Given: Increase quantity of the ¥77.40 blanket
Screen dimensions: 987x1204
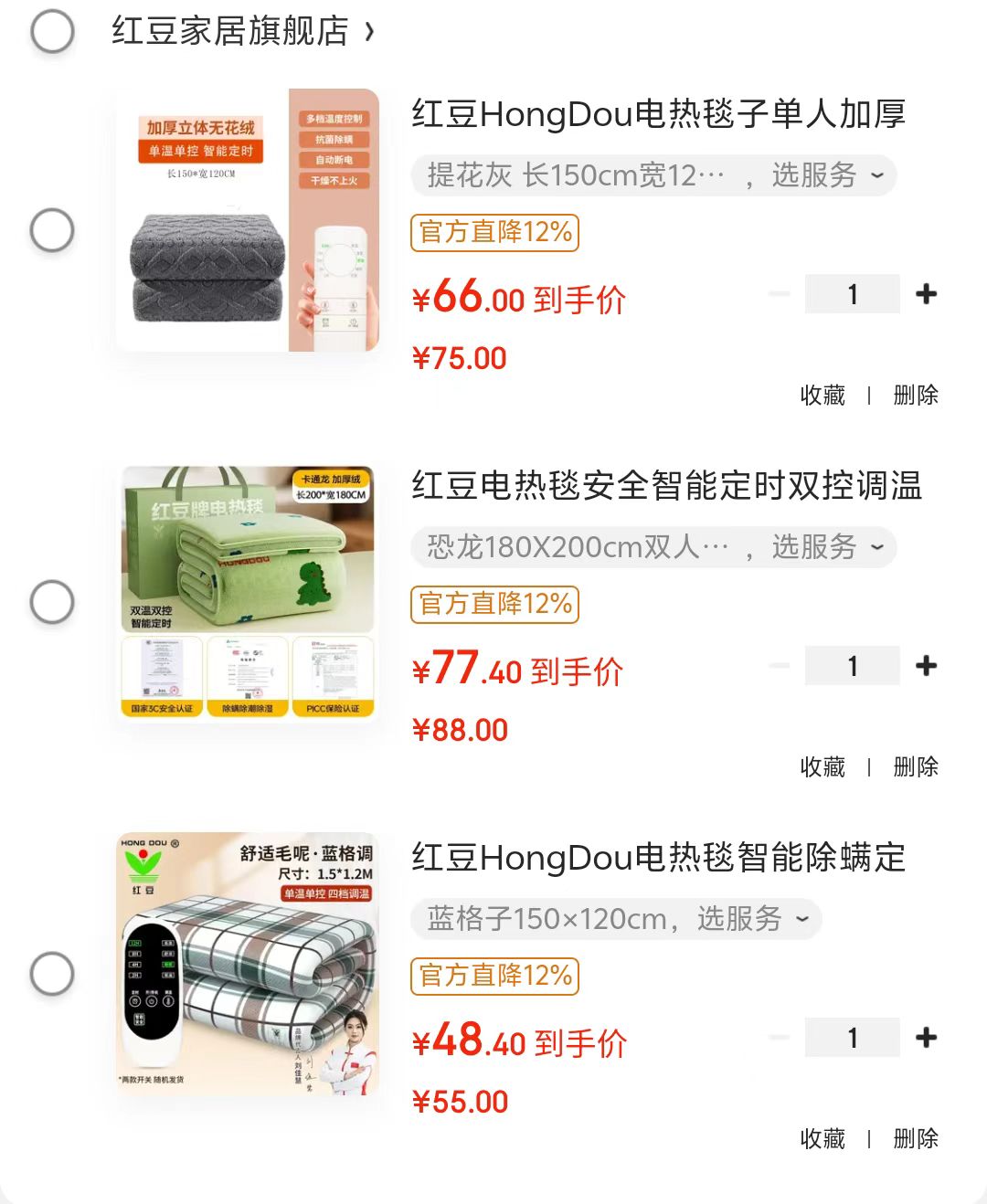Looking at the screenshot, I should tap(926, 666).
